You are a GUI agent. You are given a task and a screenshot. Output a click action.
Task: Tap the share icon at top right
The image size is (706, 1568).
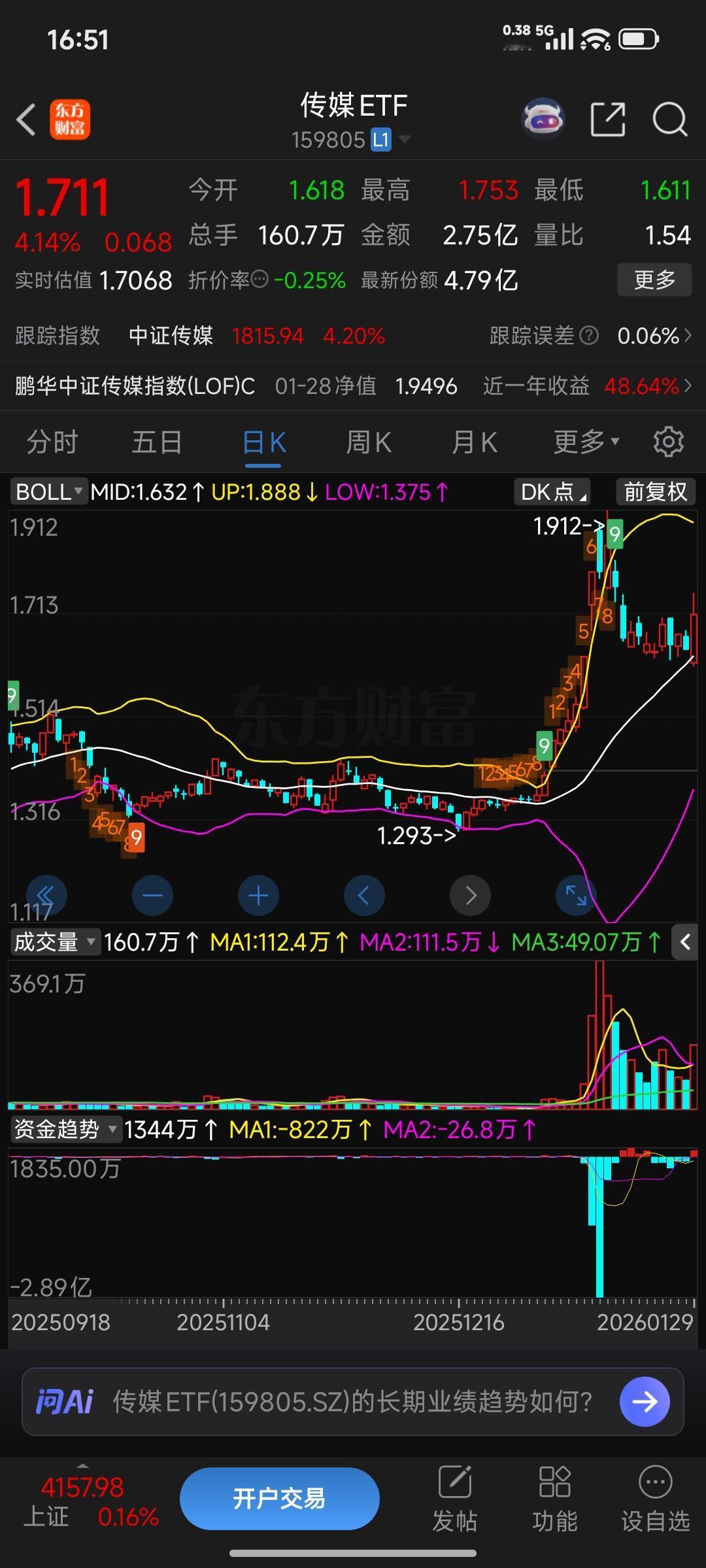point(608,120)
